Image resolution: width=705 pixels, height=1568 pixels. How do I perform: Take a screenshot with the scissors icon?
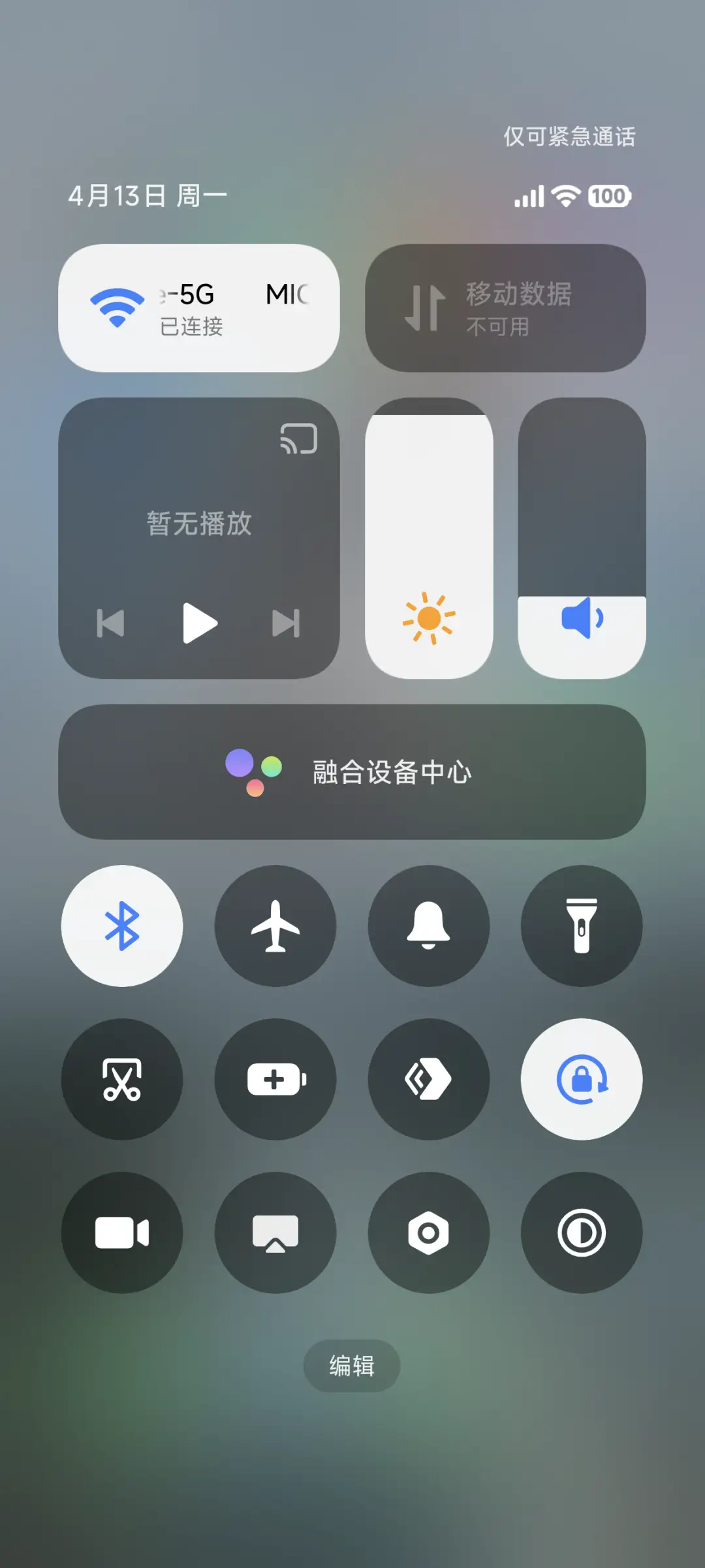coord(121,1079)
